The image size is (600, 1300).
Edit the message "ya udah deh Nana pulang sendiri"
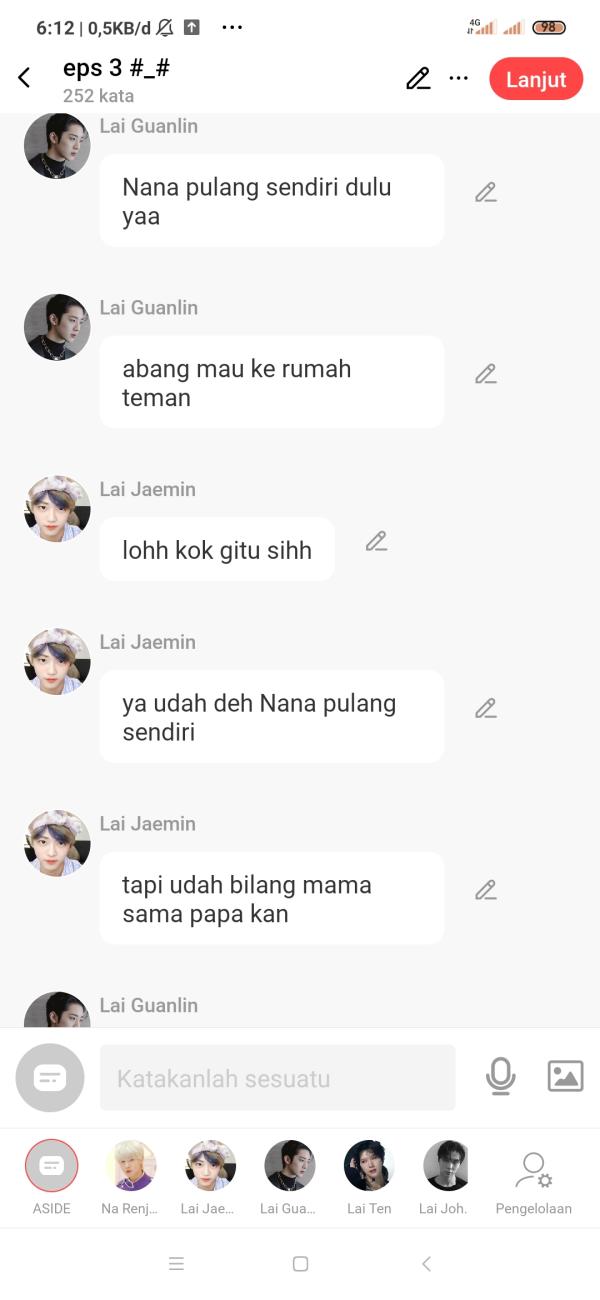pyautogui.click(x=486, y=708)
